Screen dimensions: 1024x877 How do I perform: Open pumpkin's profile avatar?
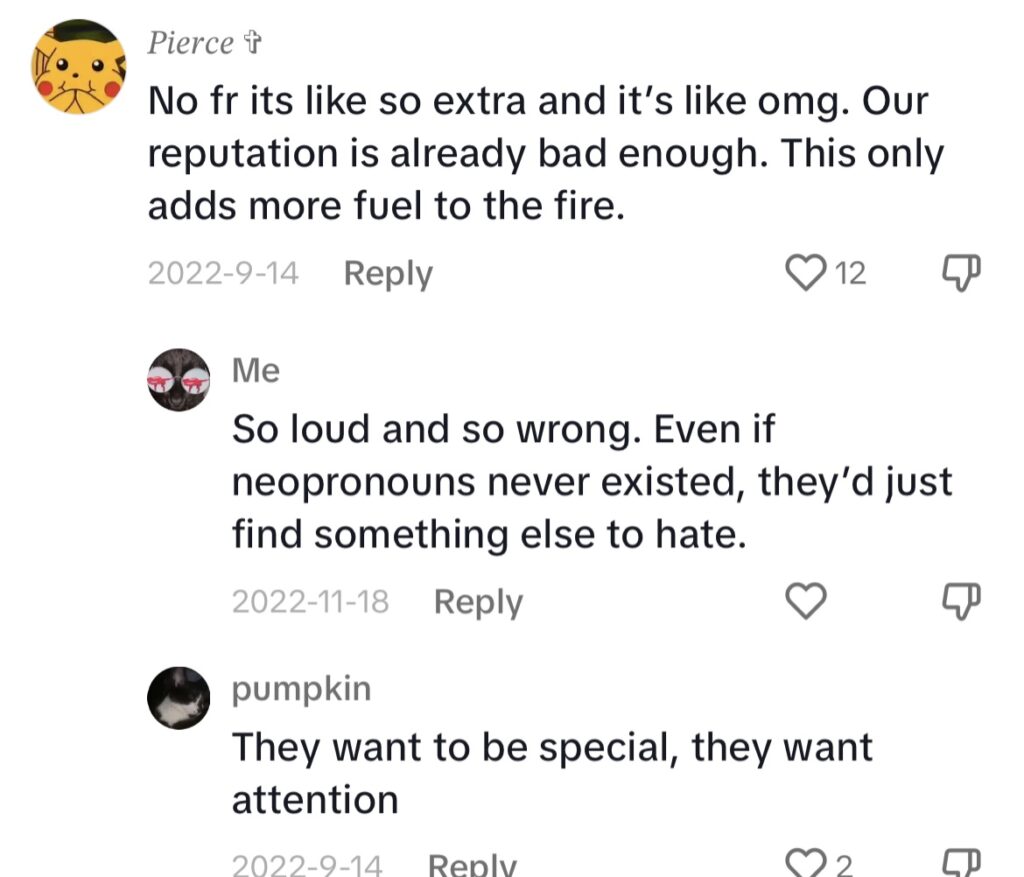tap(179, 698)
